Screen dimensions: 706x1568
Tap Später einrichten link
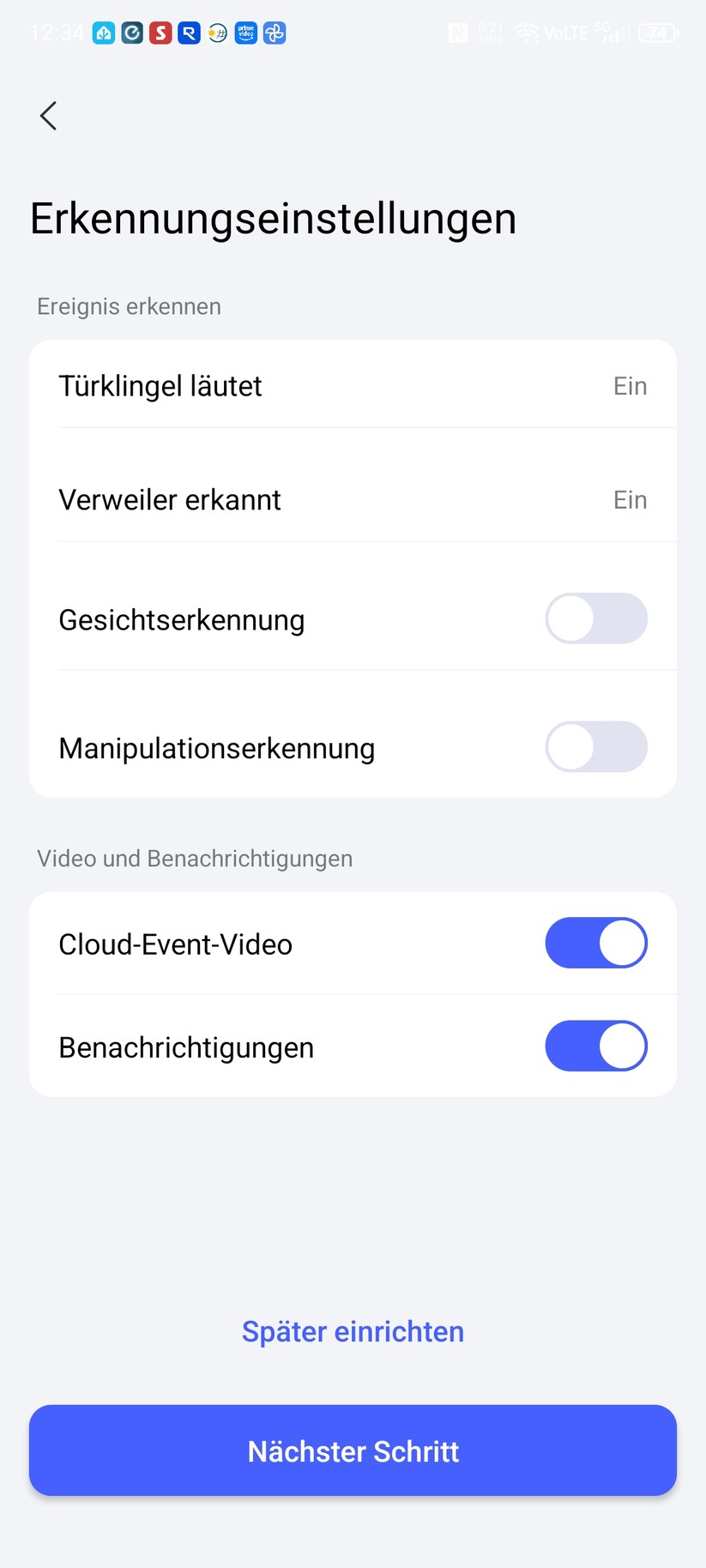(353, 1331)
